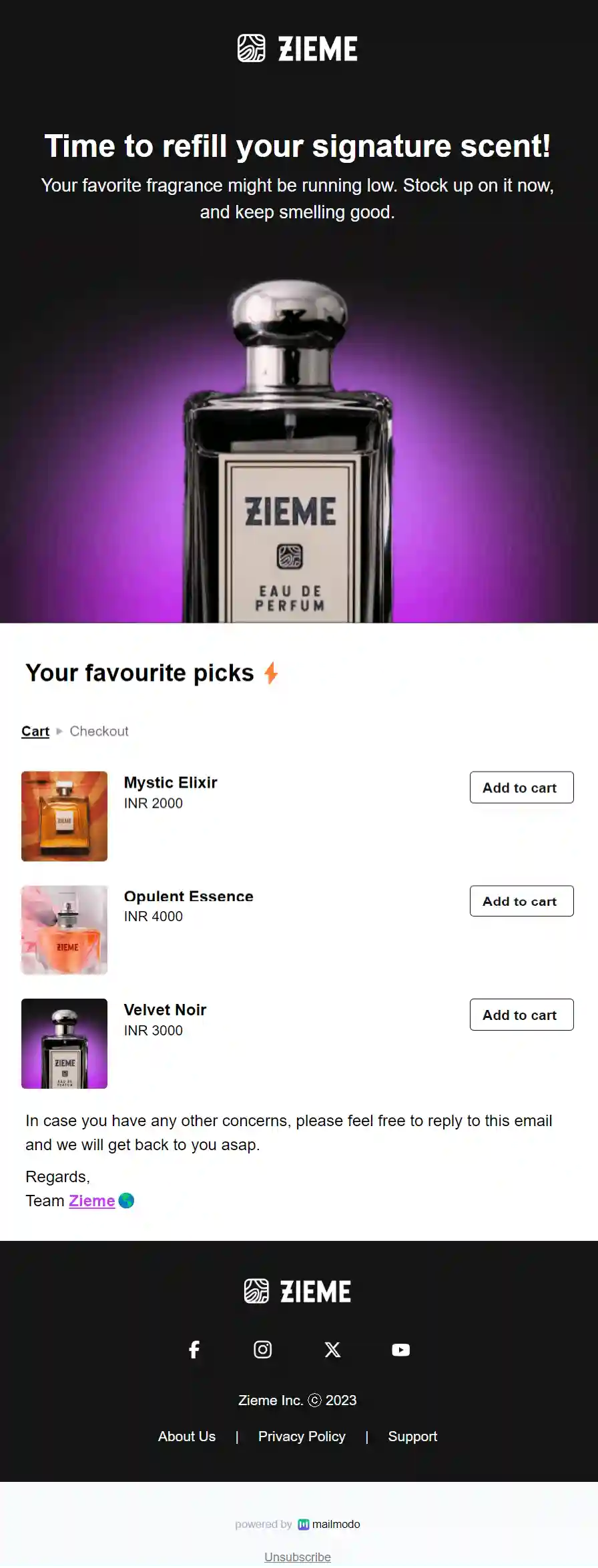Open YouTube from the footer social icons
Image resolution: width=598 pixels, height=1568 pixels.
(400, 1350)
